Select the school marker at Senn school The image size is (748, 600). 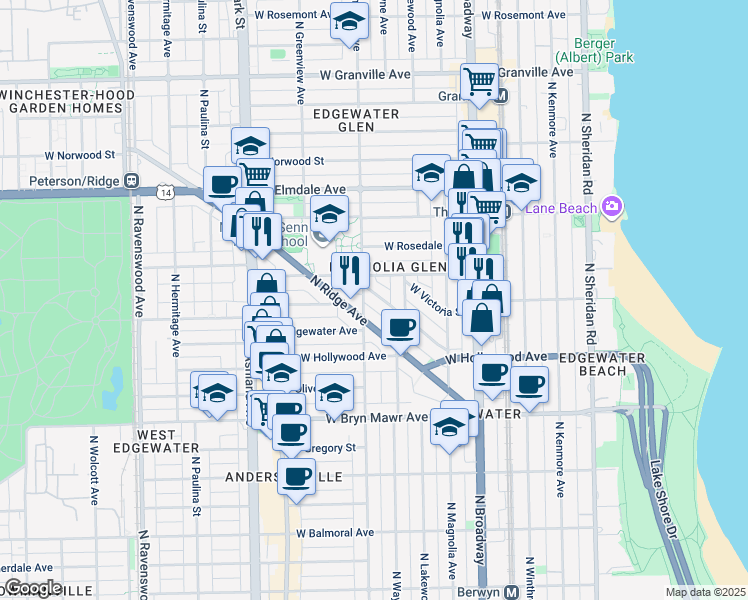[329, 218]
